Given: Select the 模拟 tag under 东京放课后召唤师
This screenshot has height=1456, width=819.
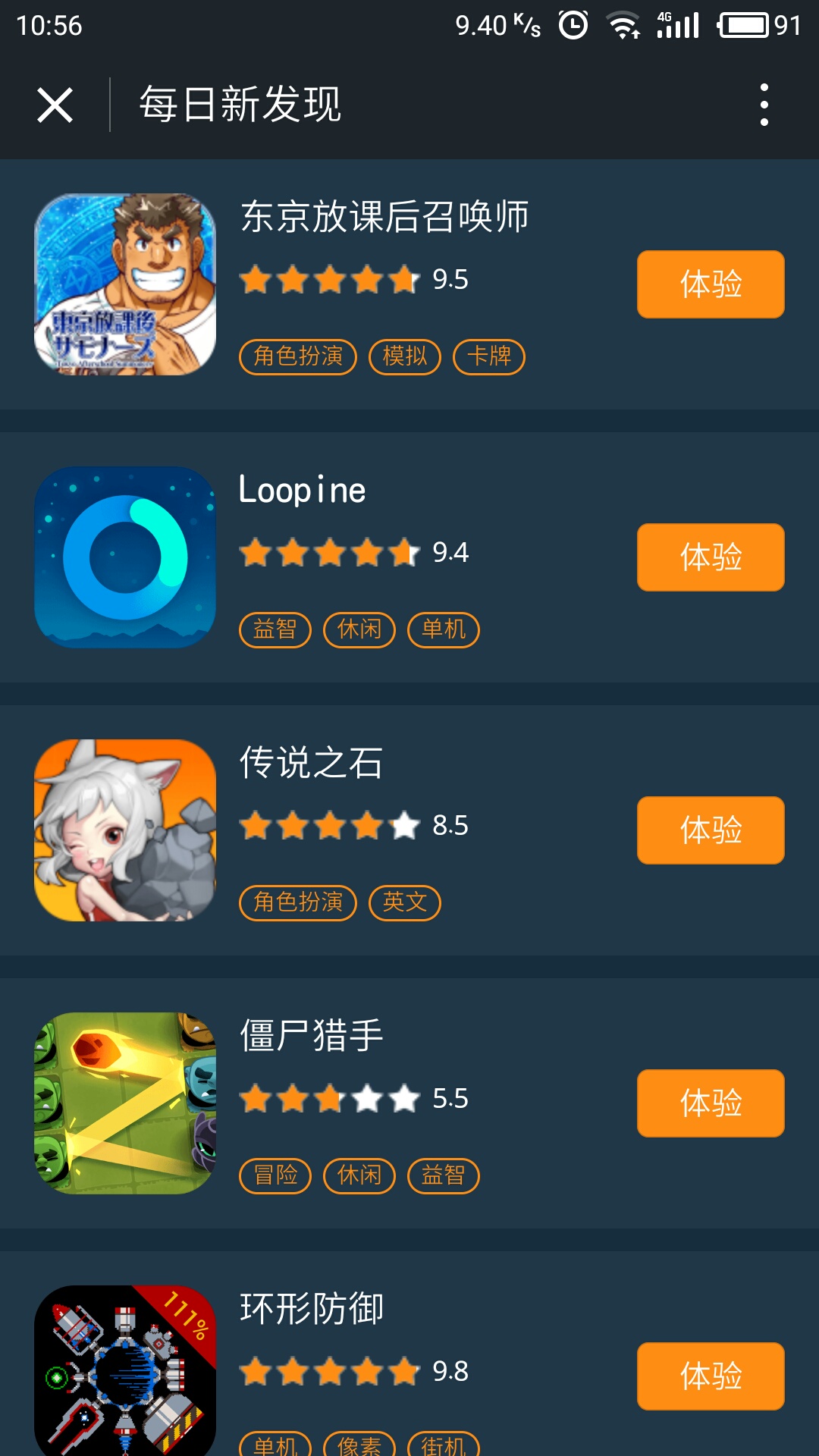Looking at the screenshot, I should pos(404,356).
